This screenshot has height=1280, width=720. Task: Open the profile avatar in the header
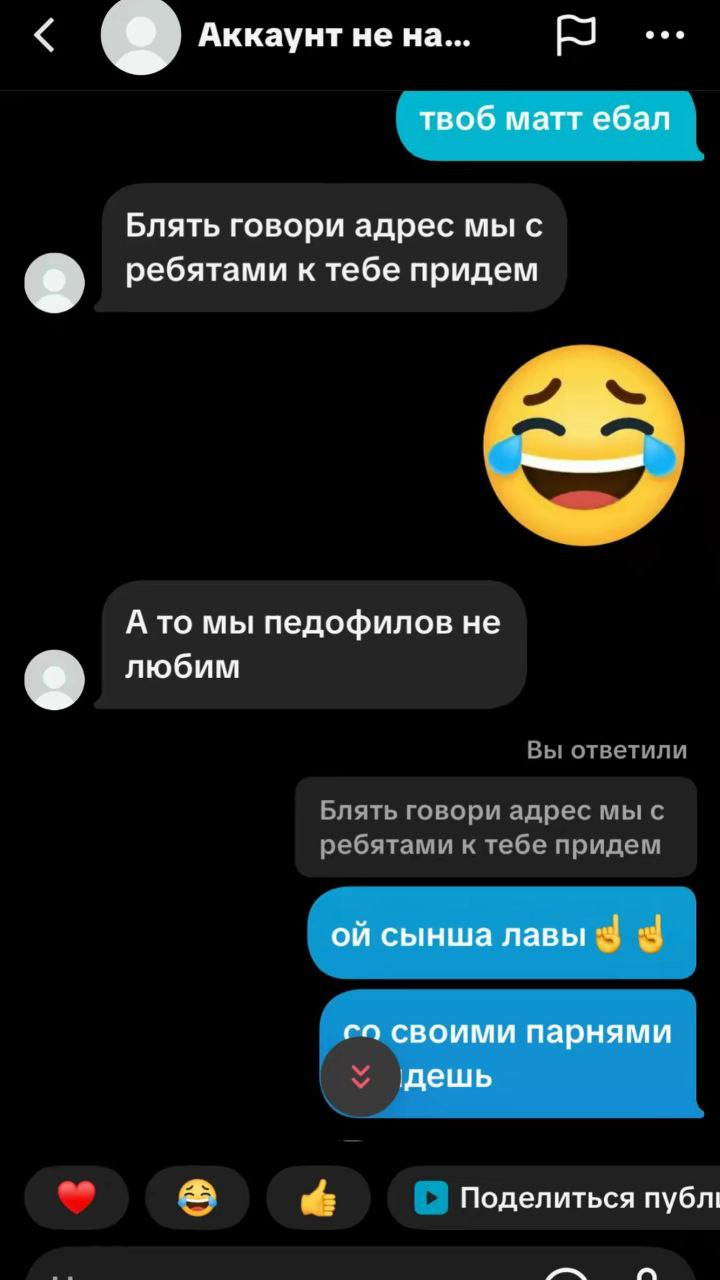(141, 37)
